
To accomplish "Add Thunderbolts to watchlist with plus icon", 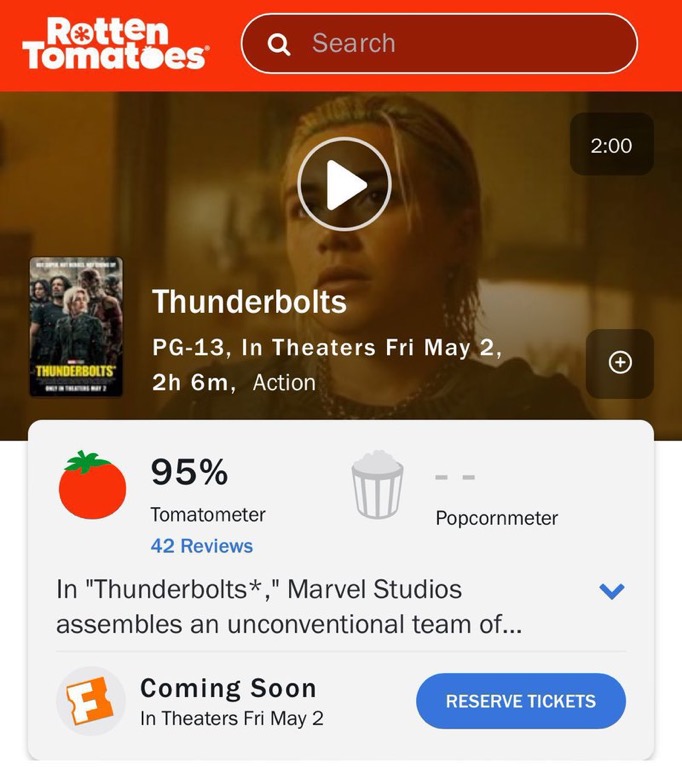I will pyautogui.click(x=620, y=362).
